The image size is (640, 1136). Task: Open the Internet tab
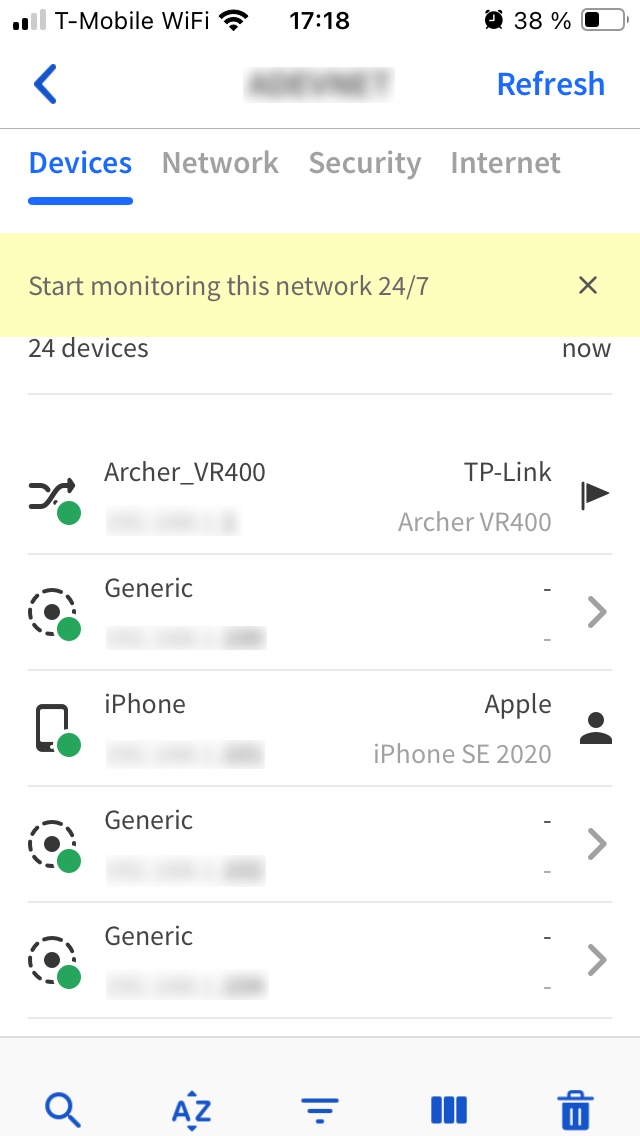pyautogui.click(x=505, y=163)
